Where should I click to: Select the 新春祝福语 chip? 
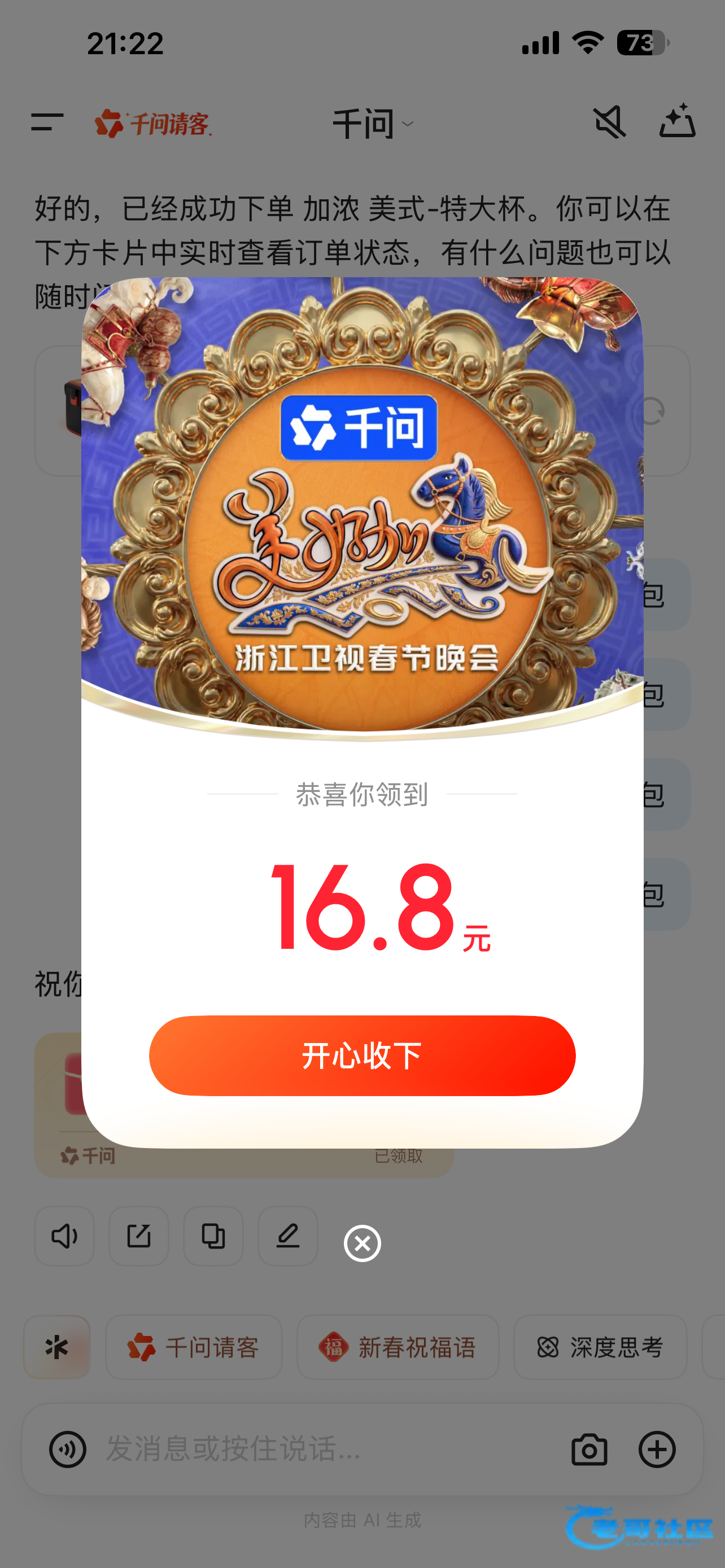tap(398, 1347)
